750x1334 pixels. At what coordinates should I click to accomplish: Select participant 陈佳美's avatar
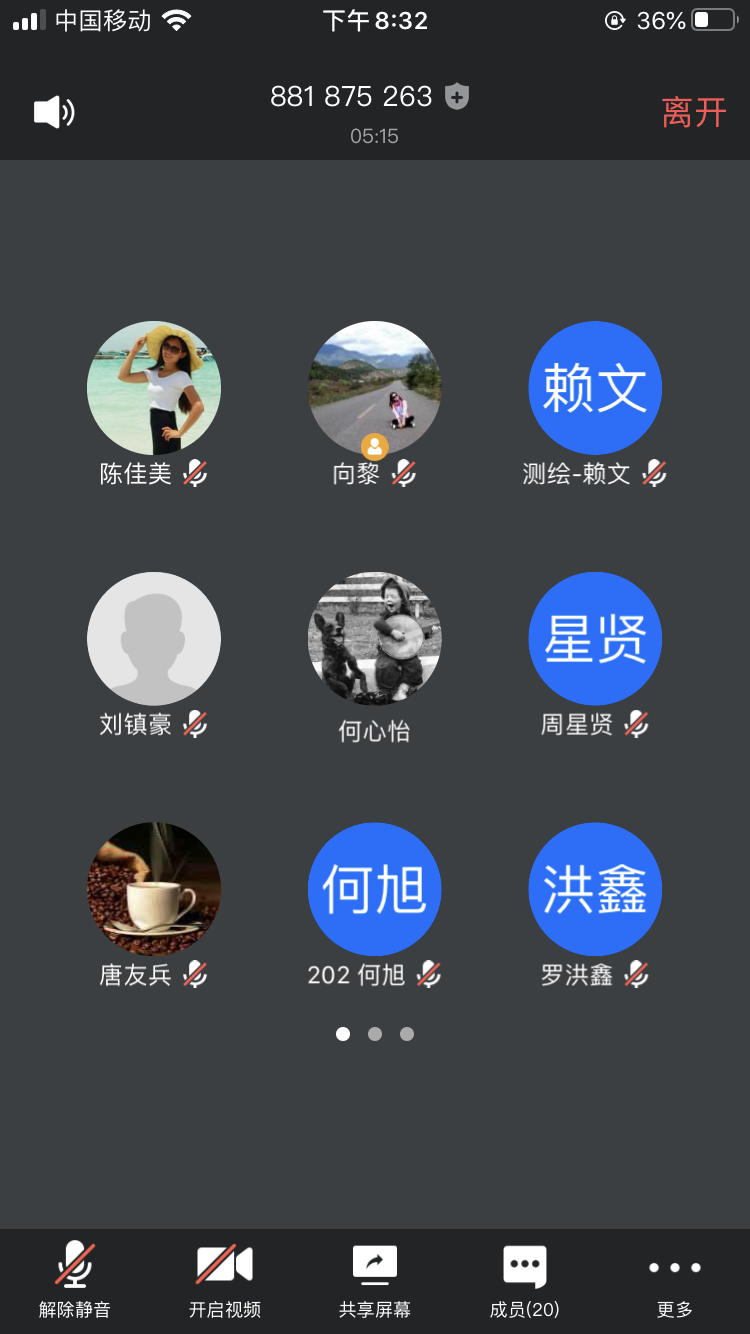click(154, 388)
